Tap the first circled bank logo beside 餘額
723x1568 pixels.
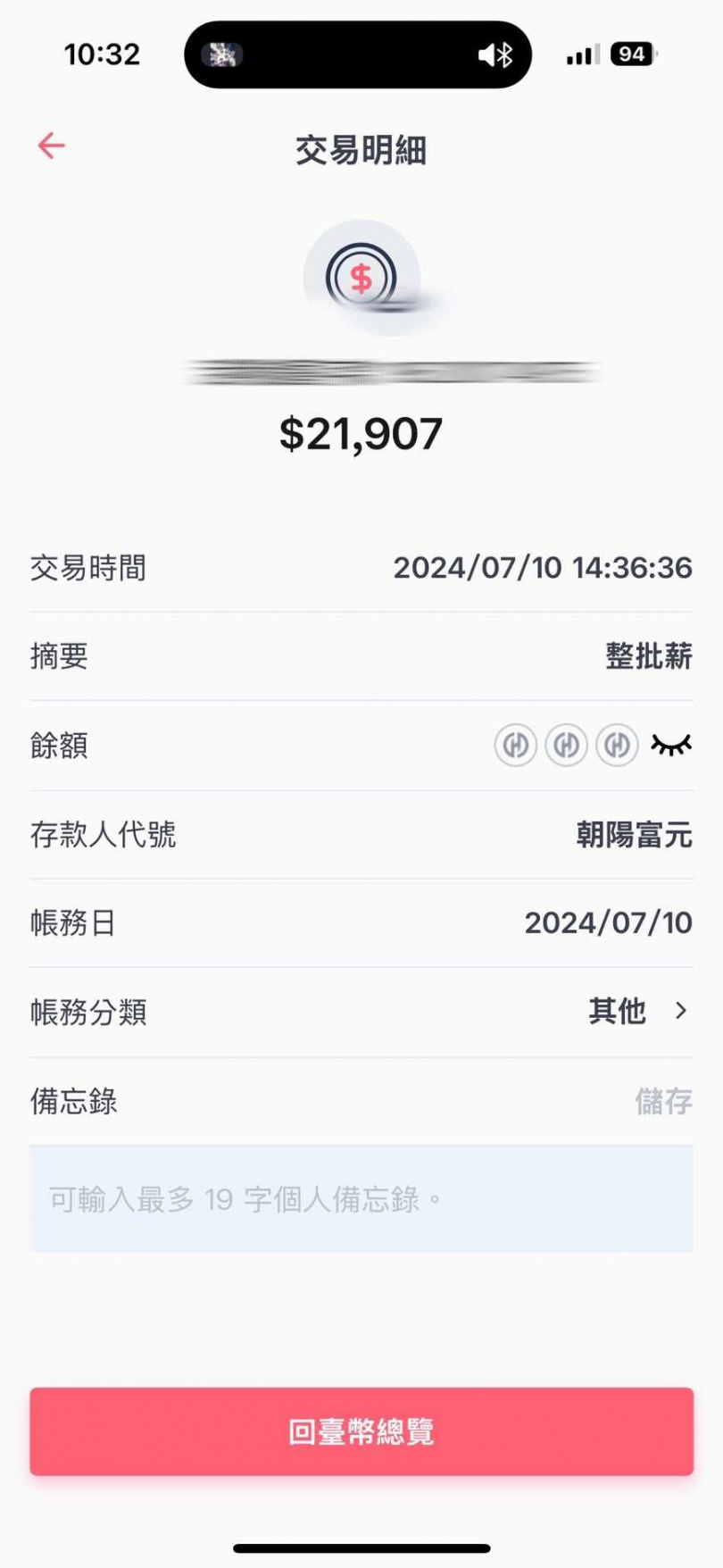517,745
